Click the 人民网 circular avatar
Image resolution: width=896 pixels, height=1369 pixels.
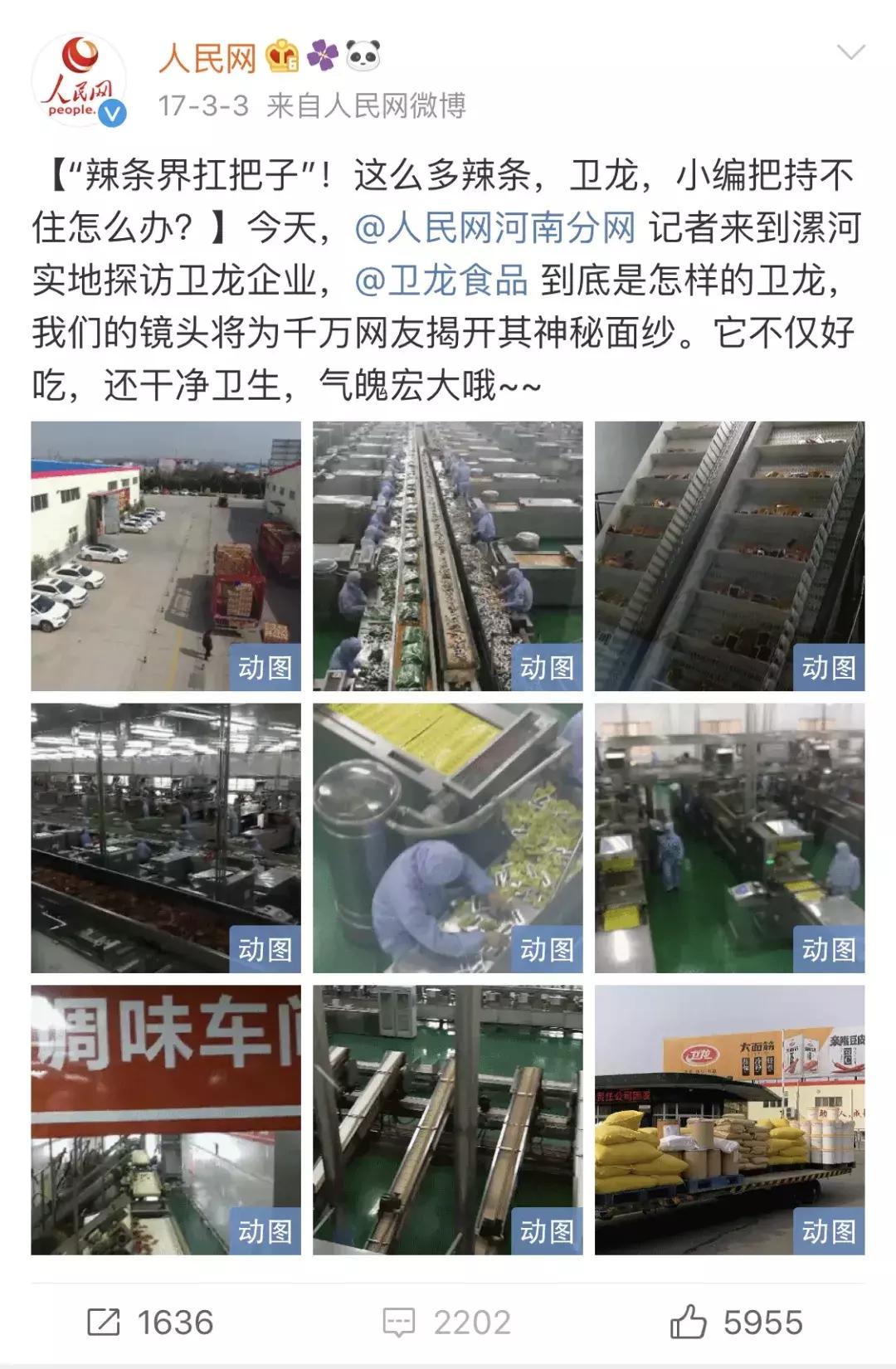[x=80, y=76]
